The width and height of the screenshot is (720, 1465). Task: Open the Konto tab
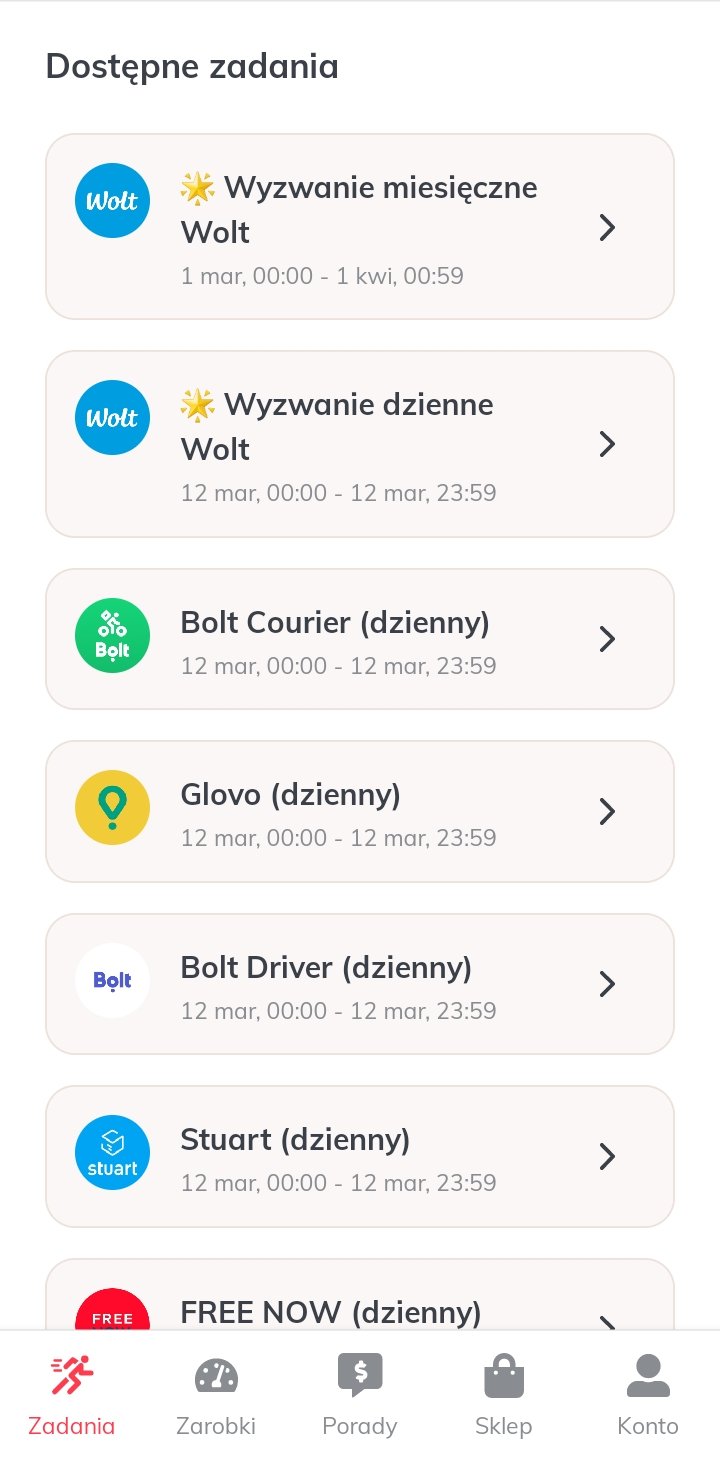(648, 1396)
